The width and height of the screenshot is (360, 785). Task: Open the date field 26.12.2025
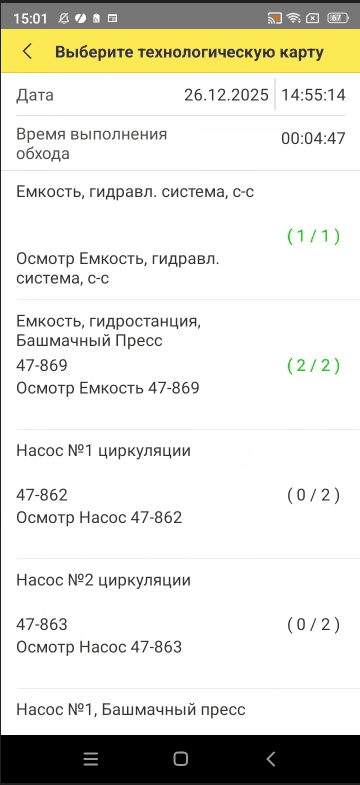[226, 95]
